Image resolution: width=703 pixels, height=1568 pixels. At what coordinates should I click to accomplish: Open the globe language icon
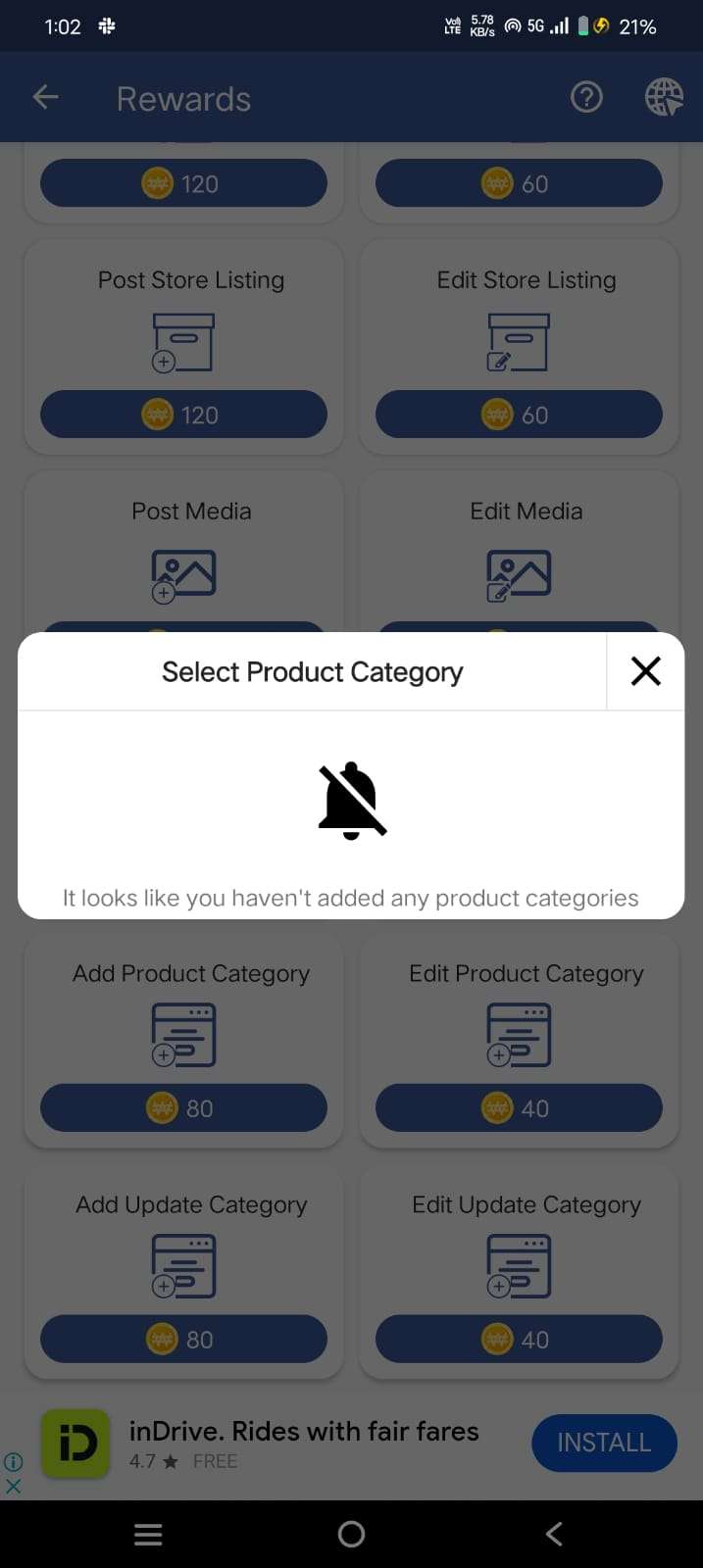[x=664, y=97]
